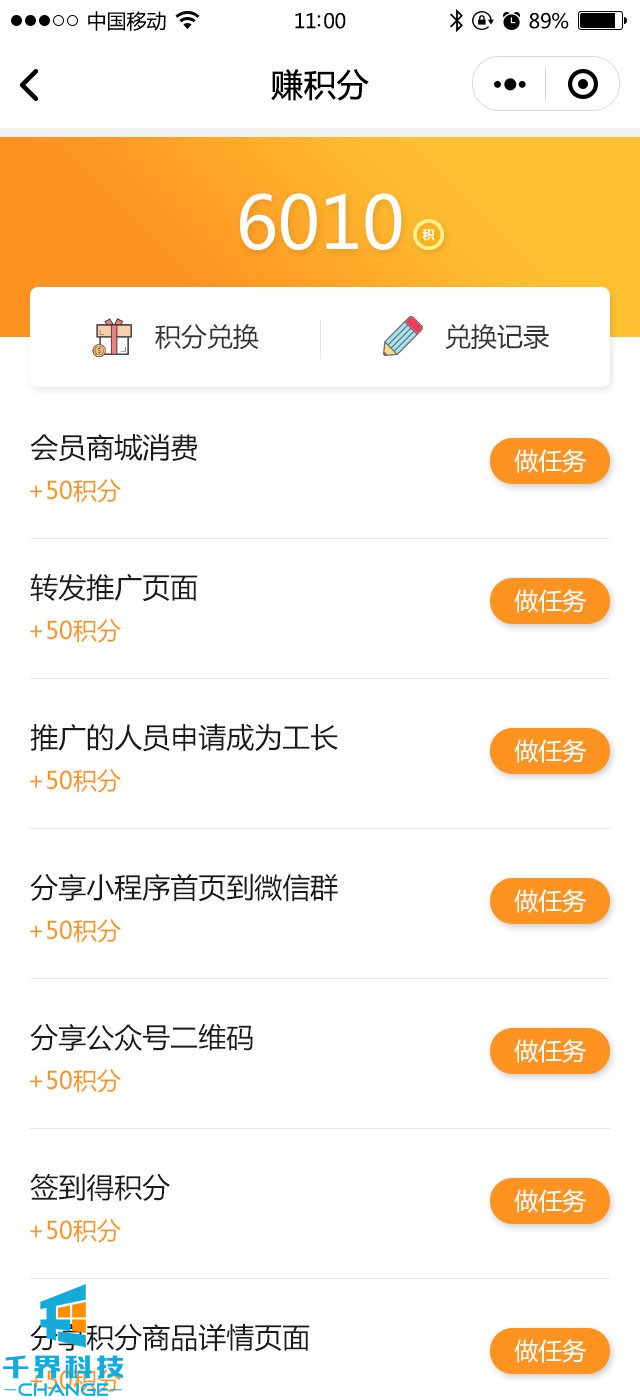Tap 做任务 for 会员商城消费
This screenshot has height=1400, width=640.
coord(549,461)
